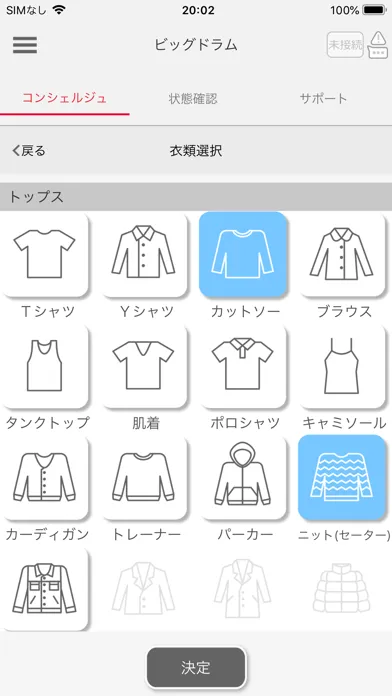Select 肌着 underwear tile
This screenshot has width=392, height=696.
click(144, 366)
